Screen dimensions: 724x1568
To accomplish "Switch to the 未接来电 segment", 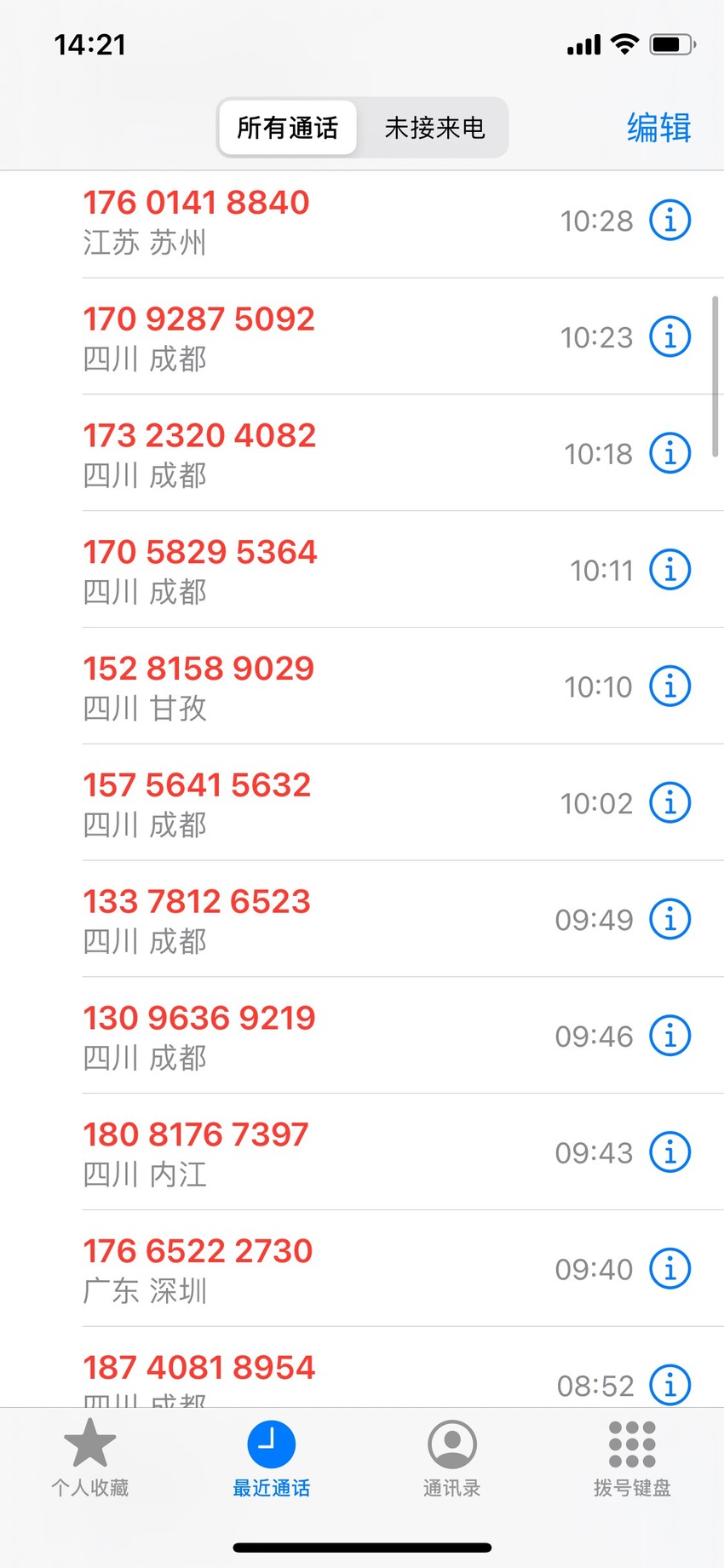I will 434,128.
